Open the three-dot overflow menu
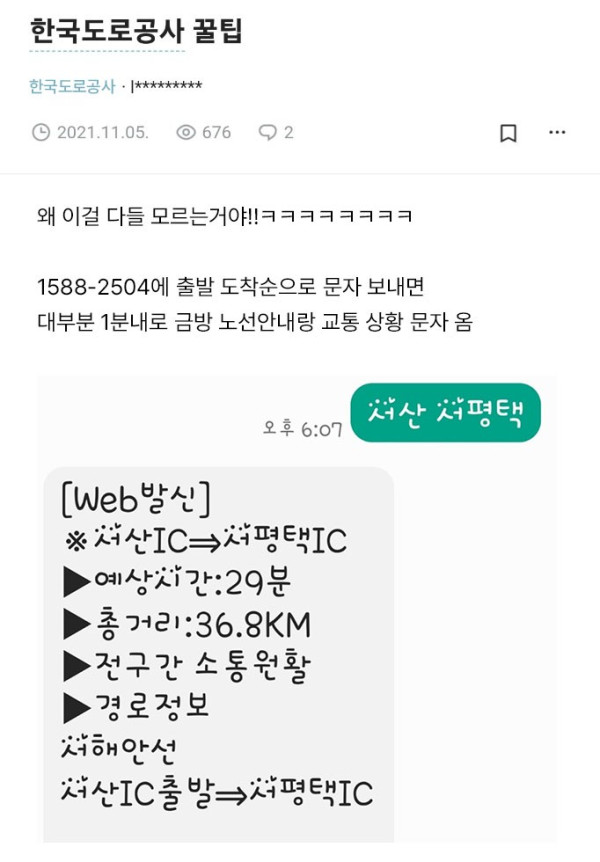Screen dimensions: 600x862 pyautogui.click(x=557, y=133)
